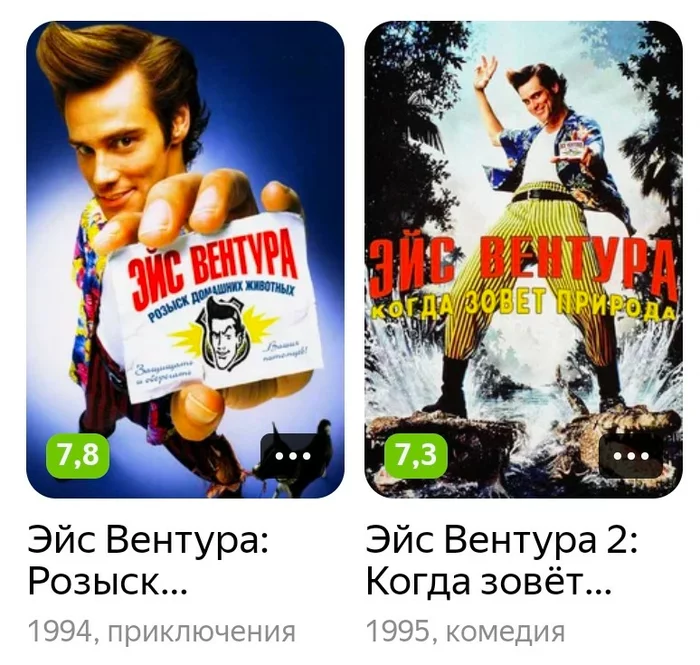Open more options on the 1995 film card
The image size is (700, 665).
630,456
